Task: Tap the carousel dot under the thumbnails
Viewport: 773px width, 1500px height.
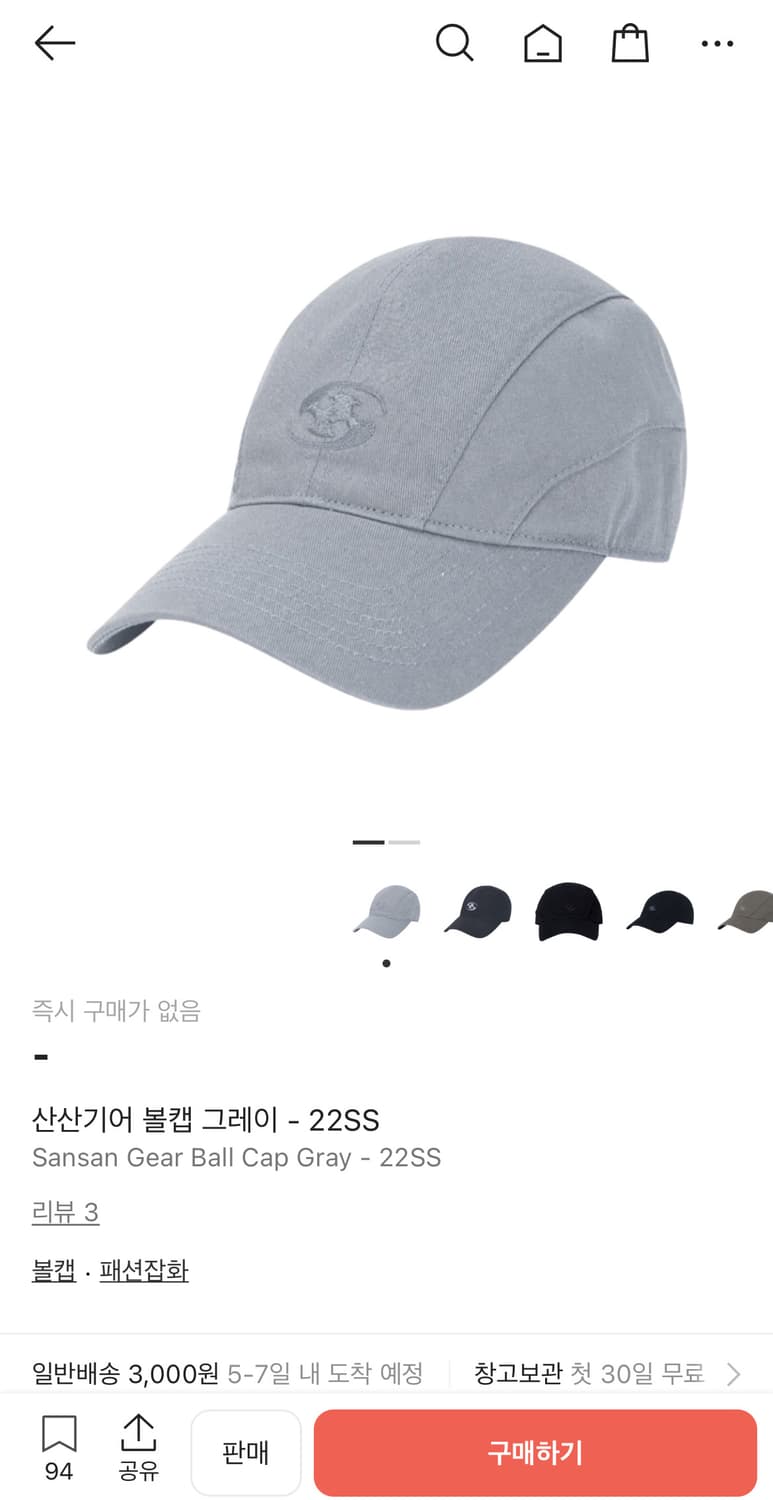Action: (386, 963)
